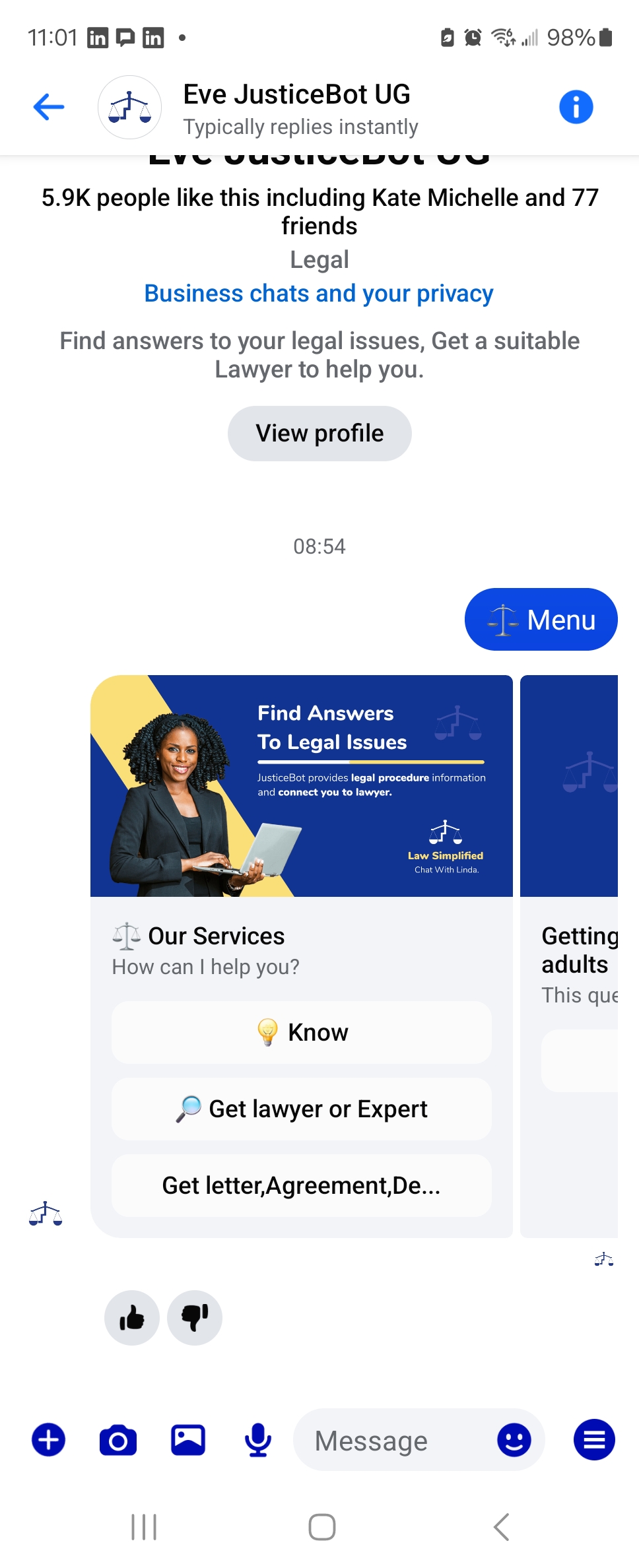Open Business chats and your privacy link

coord(319,293)
